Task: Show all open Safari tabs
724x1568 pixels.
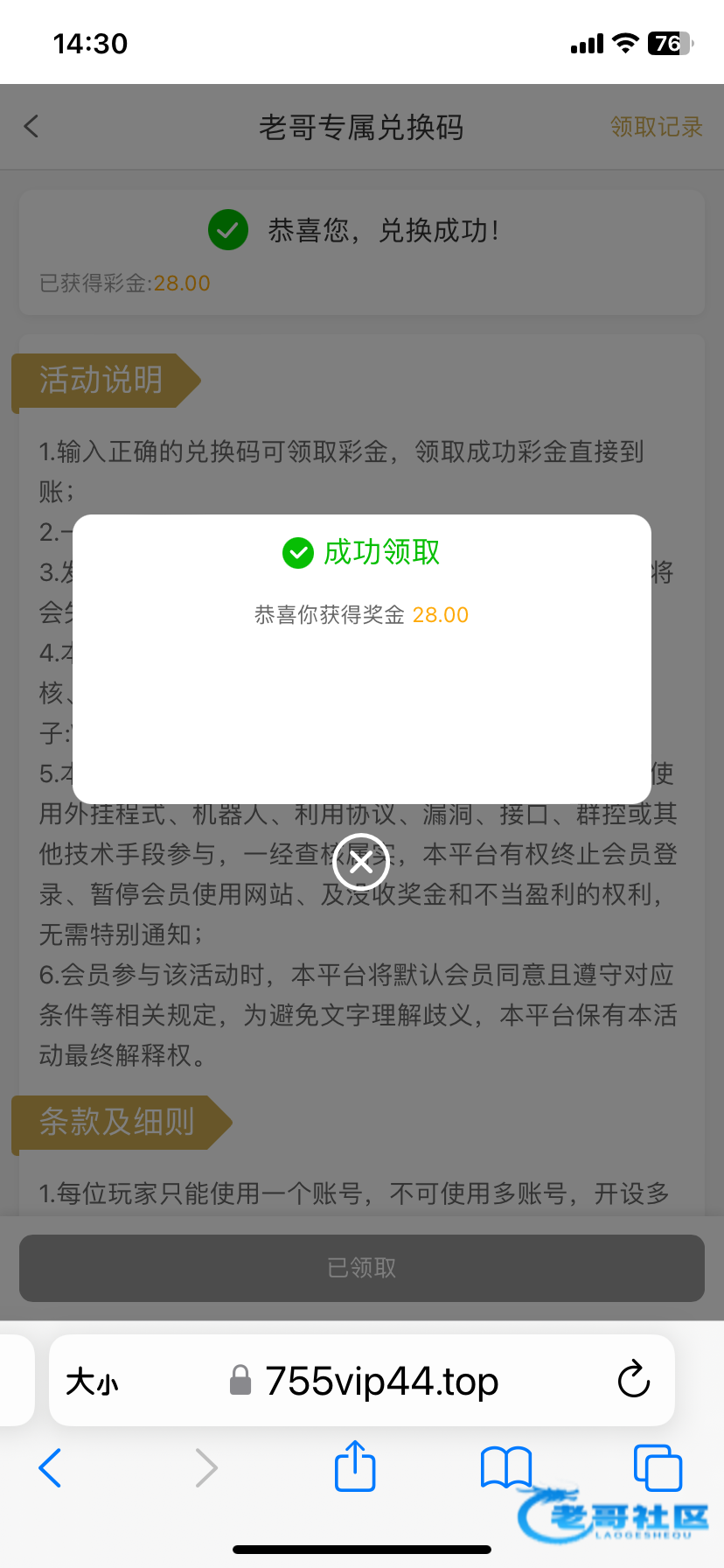Action: (x=657, y=1467)
